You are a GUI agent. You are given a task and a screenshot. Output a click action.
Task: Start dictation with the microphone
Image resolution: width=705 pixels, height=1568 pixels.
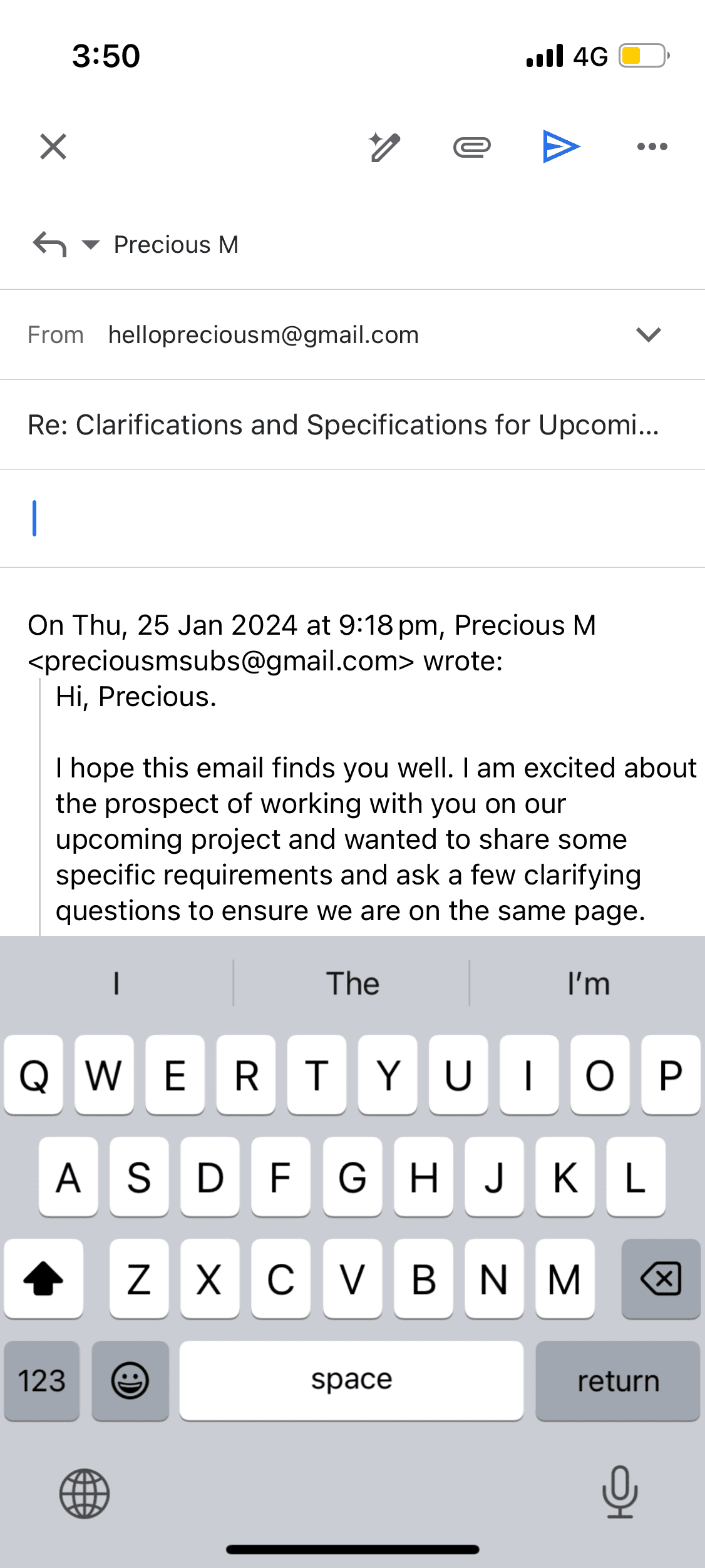click(620, 1492)
